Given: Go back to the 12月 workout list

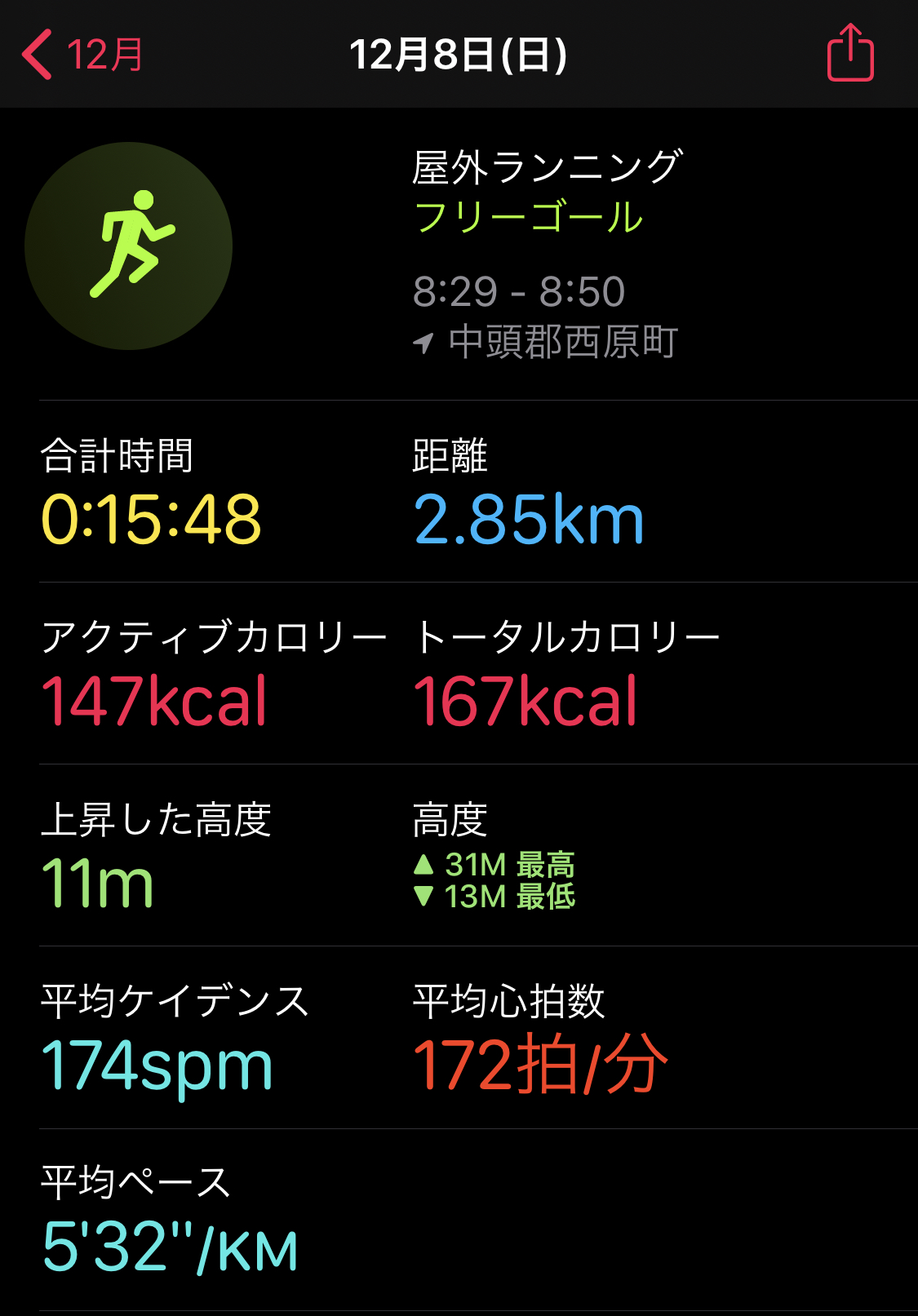Looking at the screenshot, I should coord(82,55).
